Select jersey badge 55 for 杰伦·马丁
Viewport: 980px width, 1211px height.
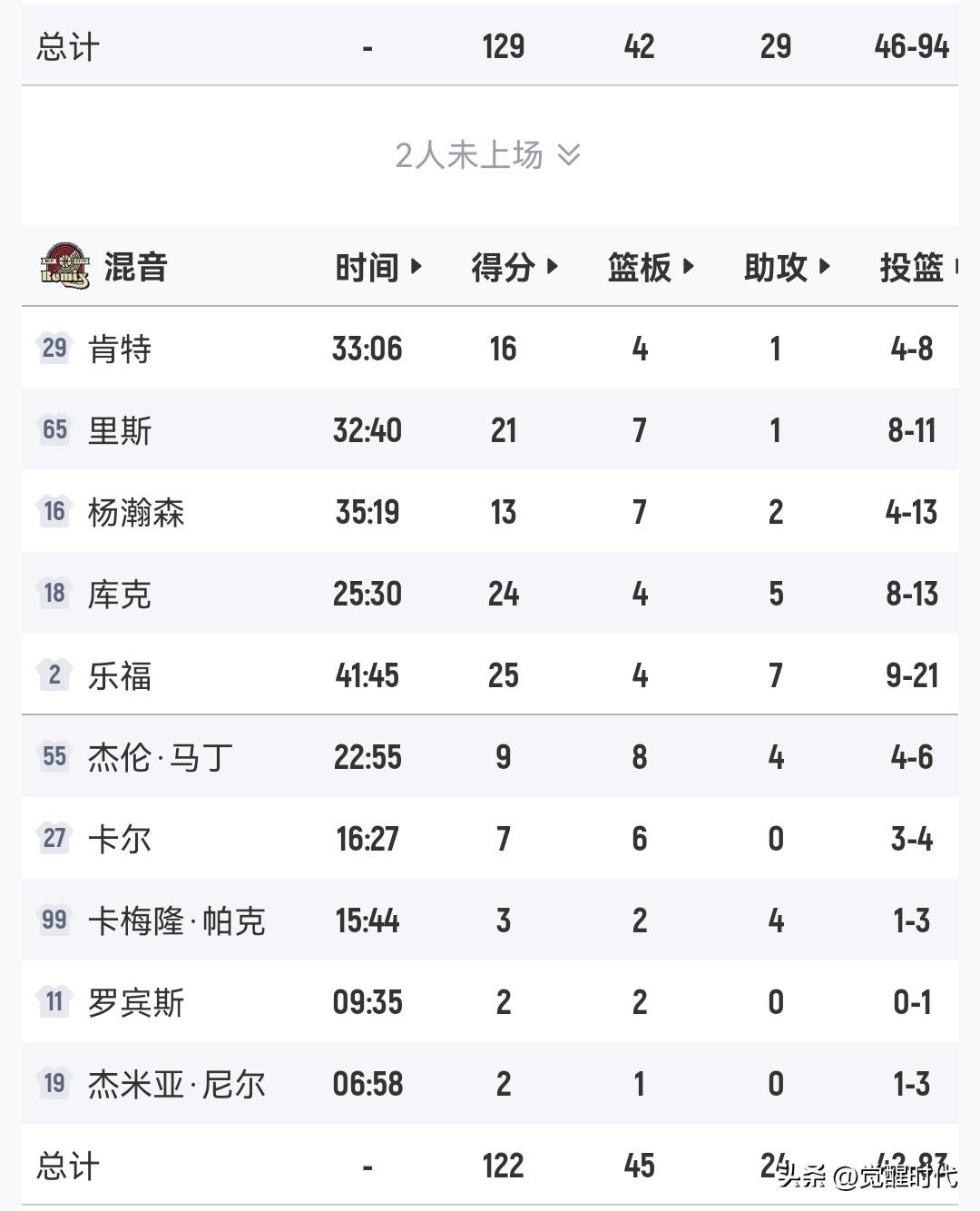(54, 757)
